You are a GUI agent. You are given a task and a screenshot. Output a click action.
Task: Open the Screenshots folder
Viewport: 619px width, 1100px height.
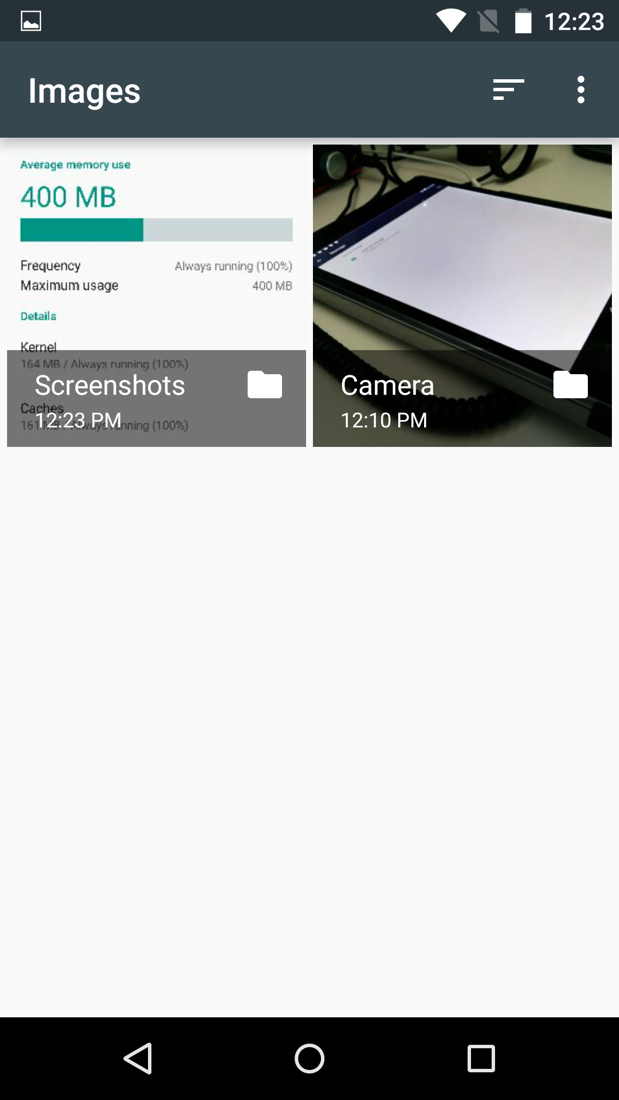point(156,296)
